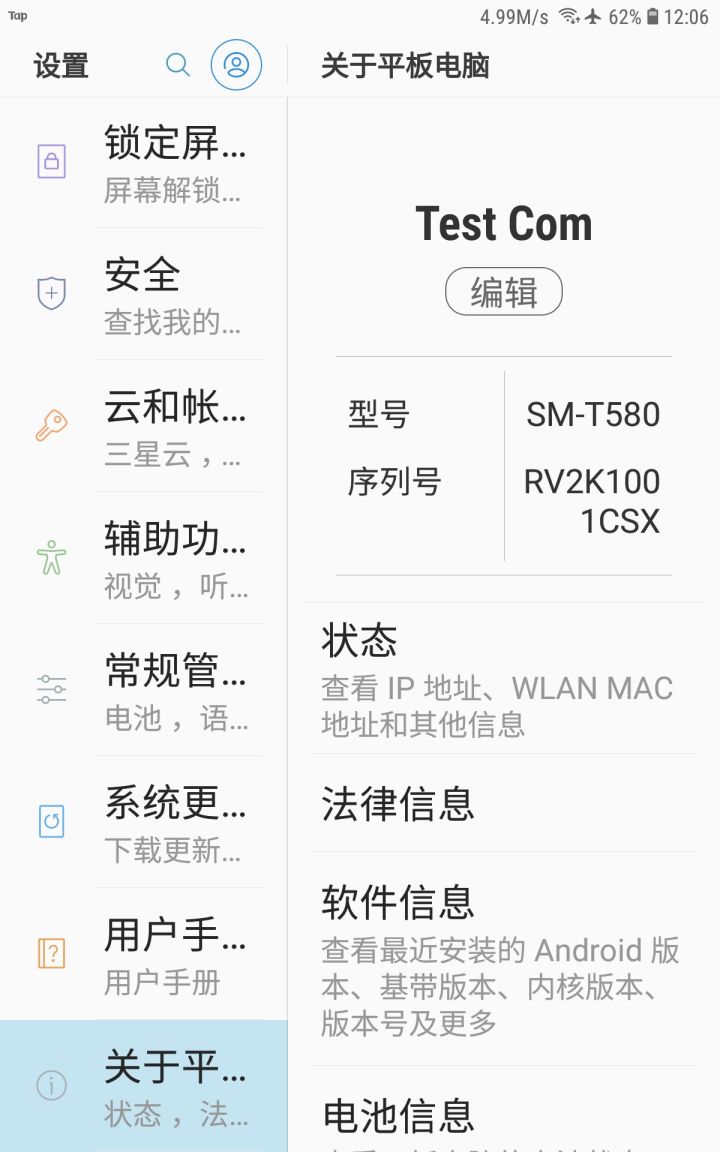
Task: Open the Samsung account profile icon
Action: (x=236, y=65)
